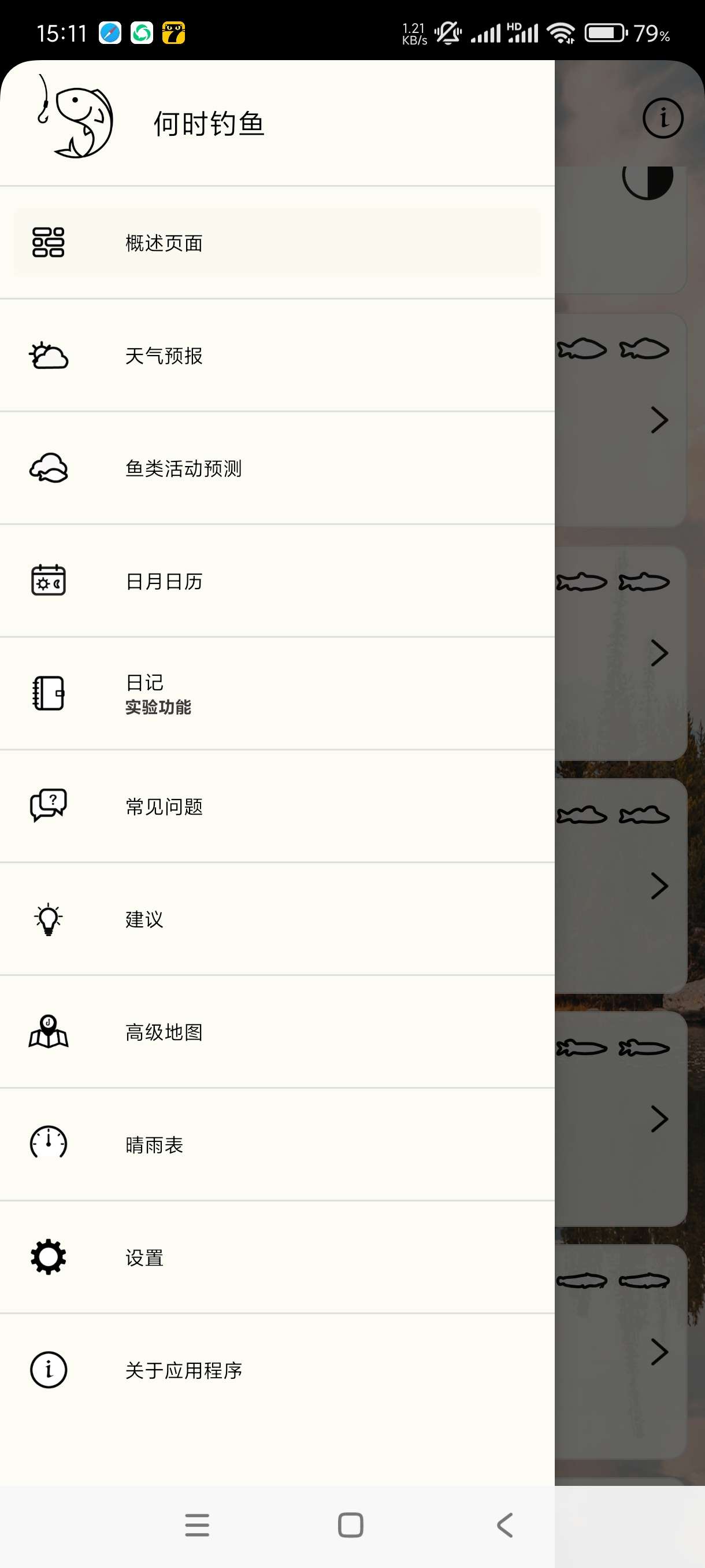Go to 天气预报 weather forecast
This screenshot has width=705, height=1568.
click(x=277, y=356)
